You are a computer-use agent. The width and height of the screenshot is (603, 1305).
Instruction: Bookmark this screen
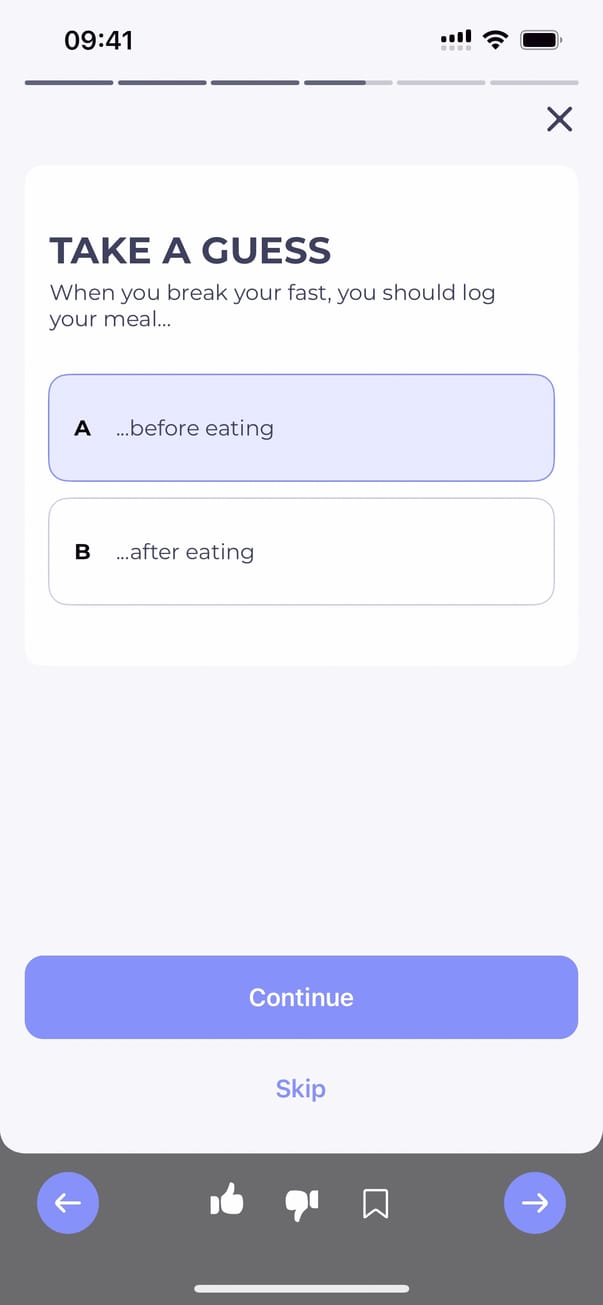[375, 1203]
